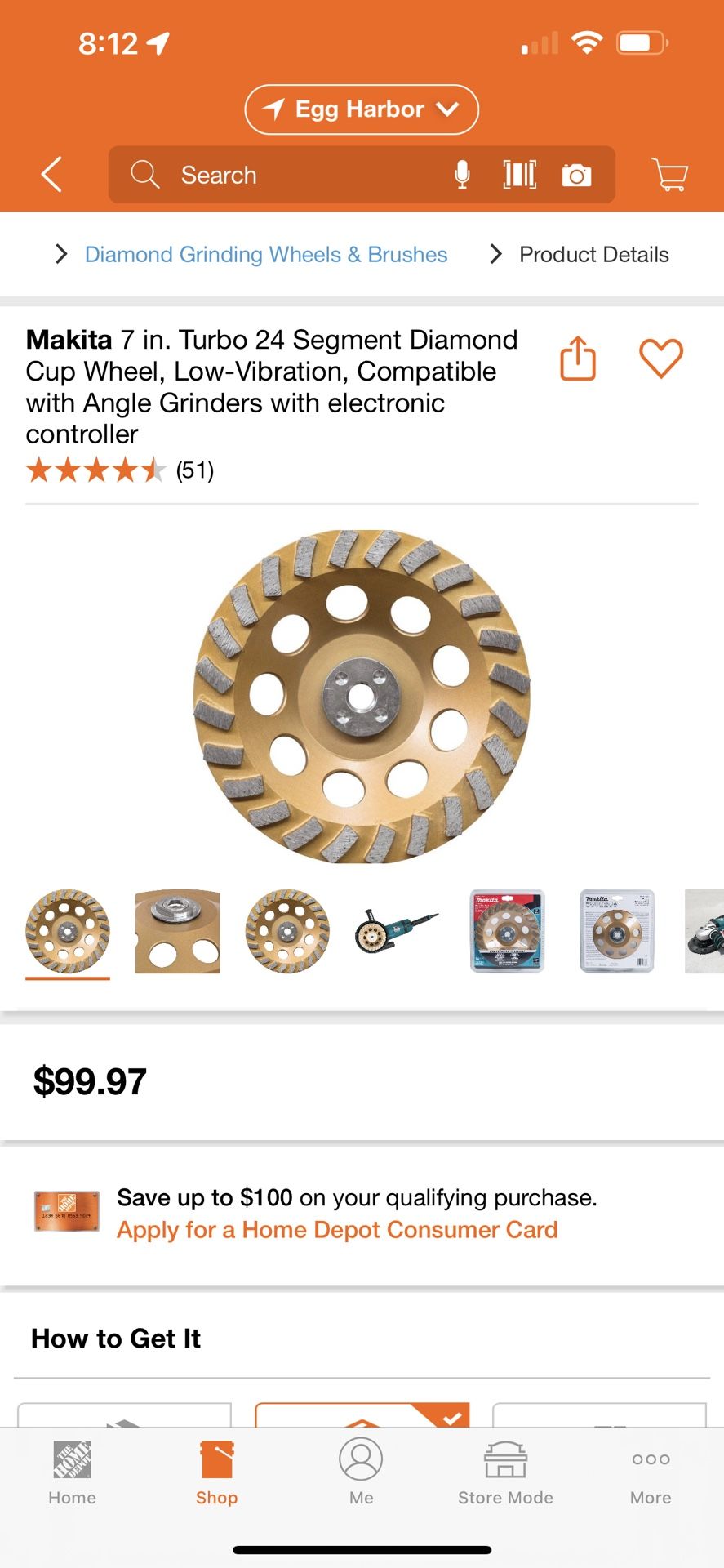724x1568 pixels.
Task: Open Diamond Grinding Wheels & Brushes breadcrumb
Action: pyautogui.click(x=266, y=255)
